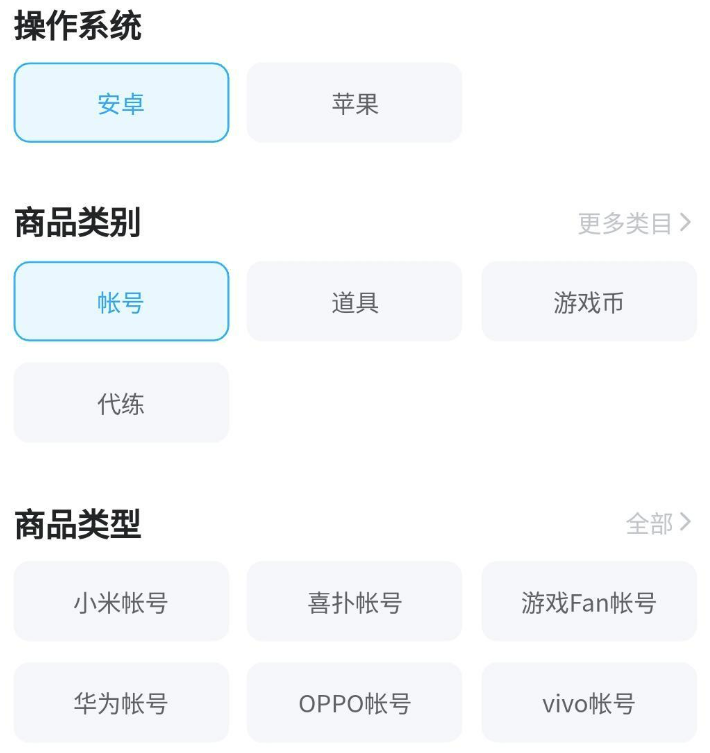View 全部 product types

[658, 523]
